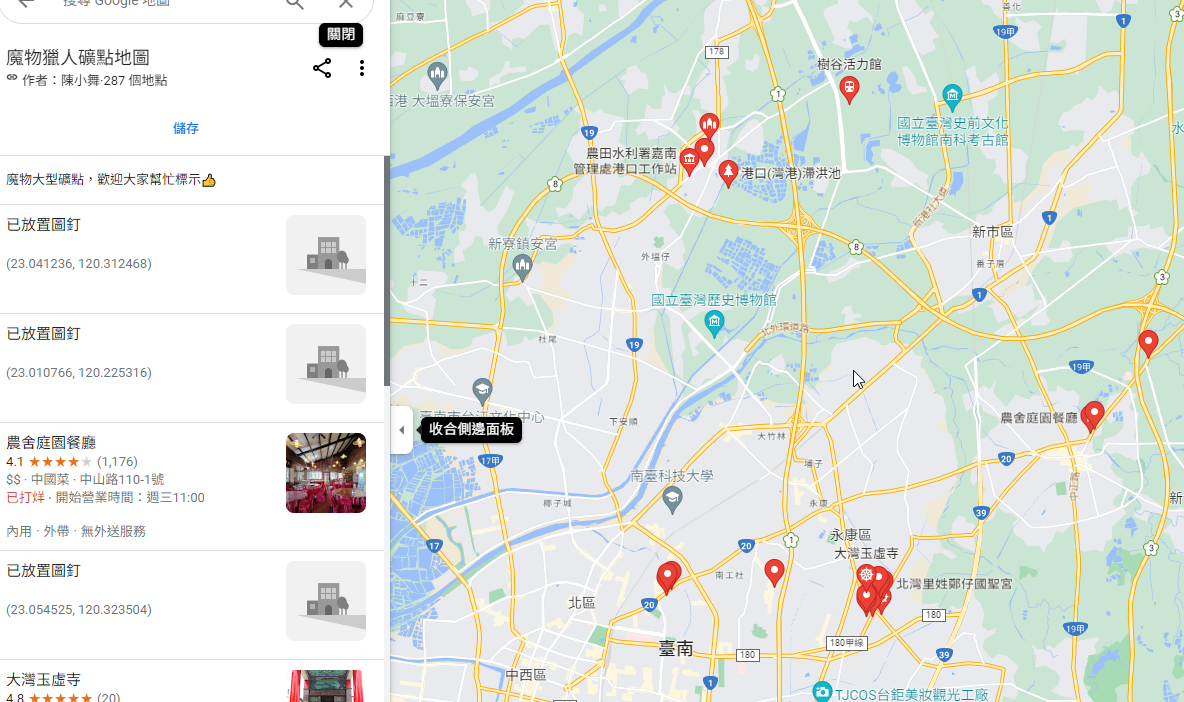This screenshot has height=702, width=1184.
Task: Share the 魔物獵人礦點地圖 list
Action: 322,68
